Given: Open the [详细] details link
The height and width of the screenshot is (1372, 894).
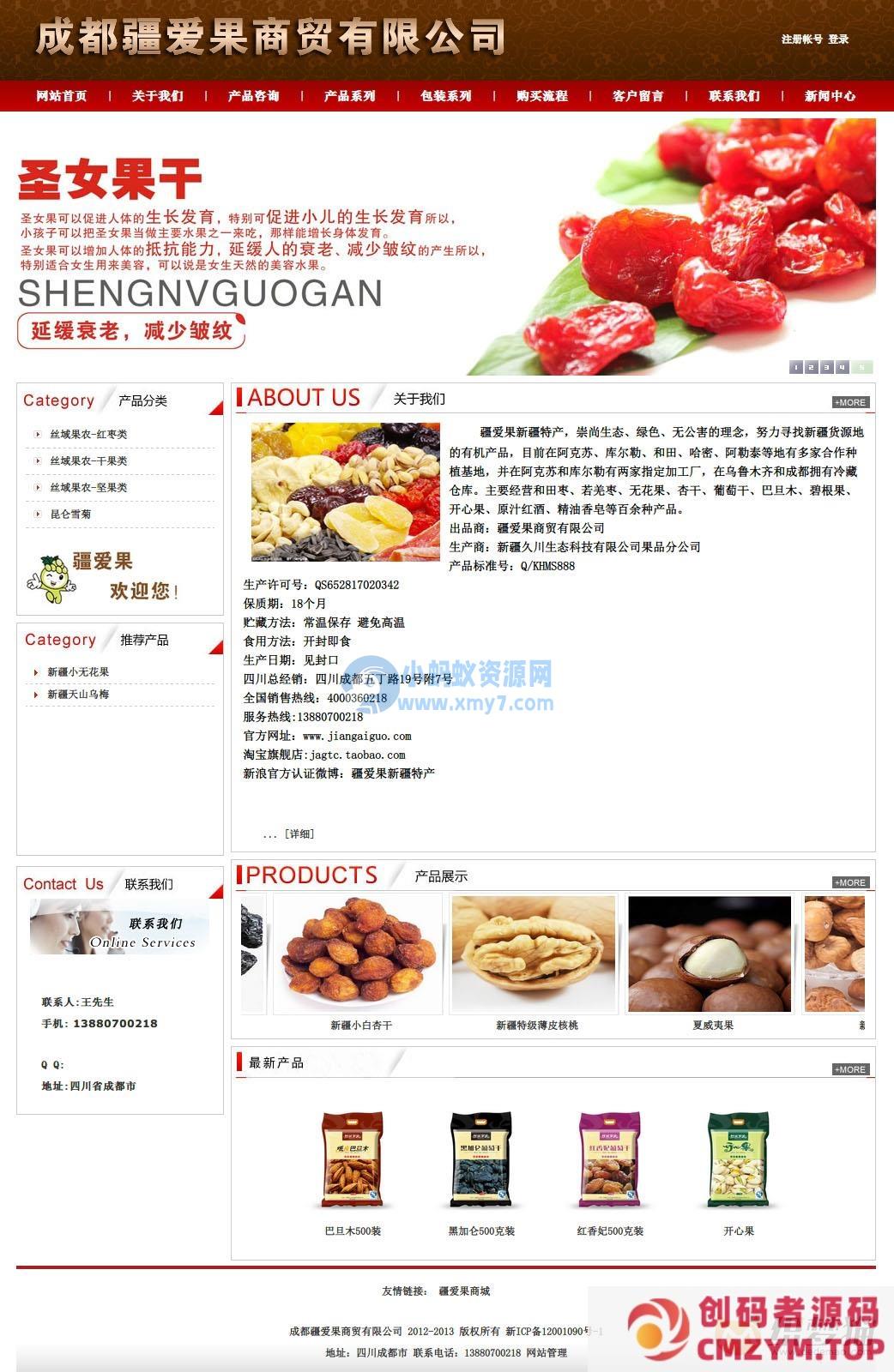Looking at the screenshot, I should click(299, 833).
